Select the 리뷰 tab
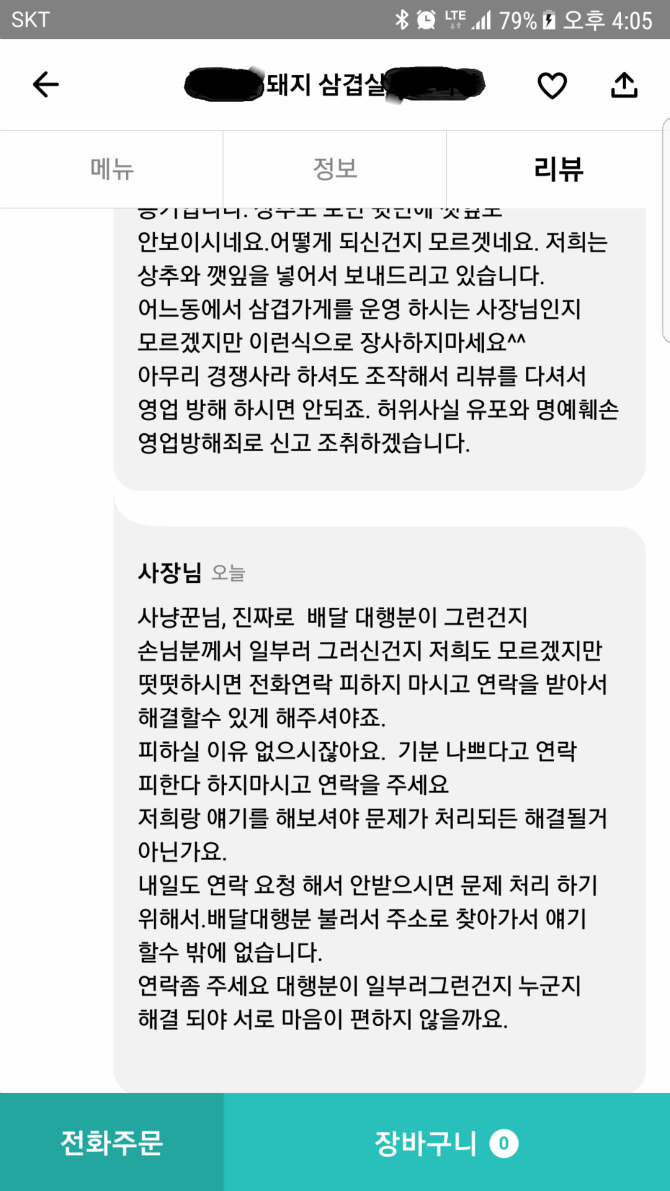Image resolution: width=670 pixels, height=1191 pixels. [x=558, y=169]
